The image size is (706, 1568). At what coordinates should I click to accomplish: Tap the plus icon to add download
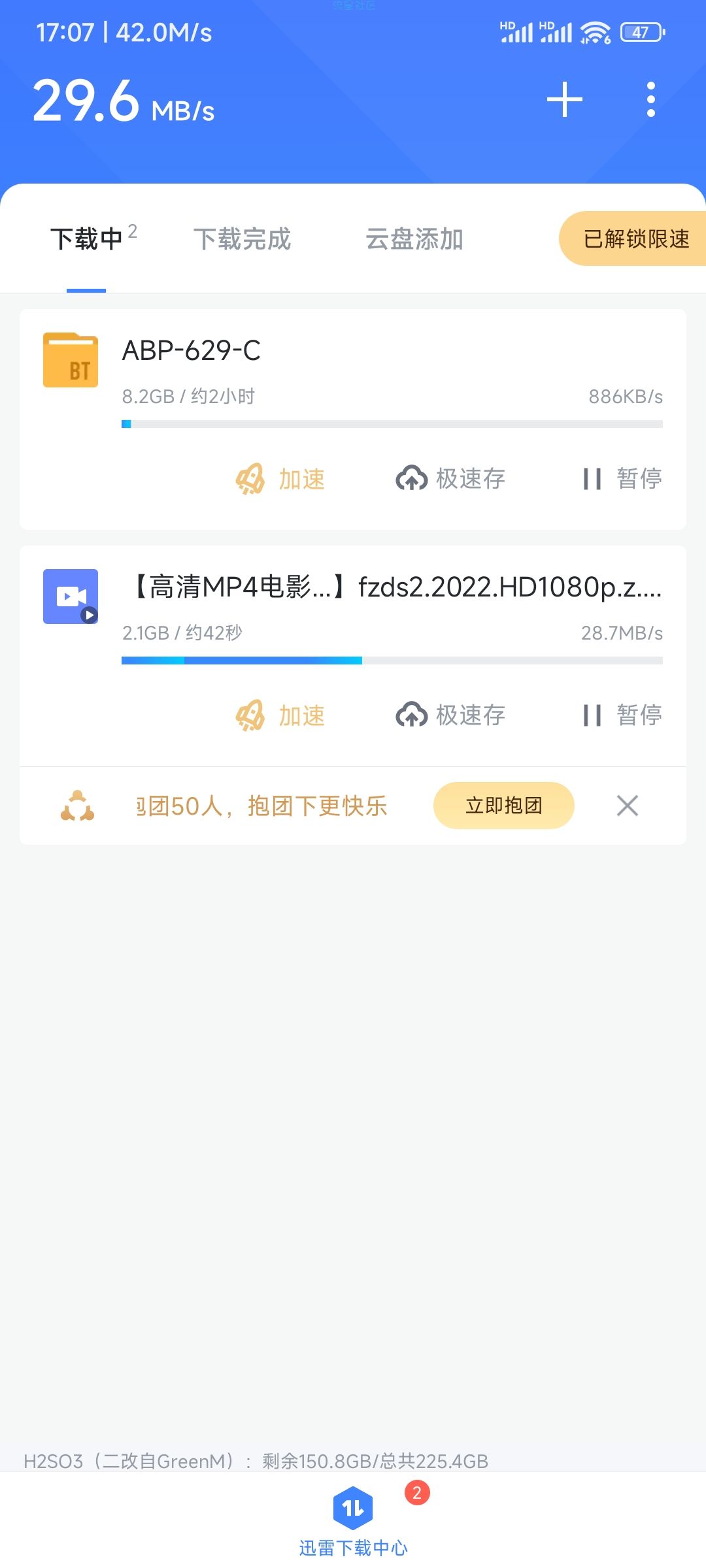565,100
